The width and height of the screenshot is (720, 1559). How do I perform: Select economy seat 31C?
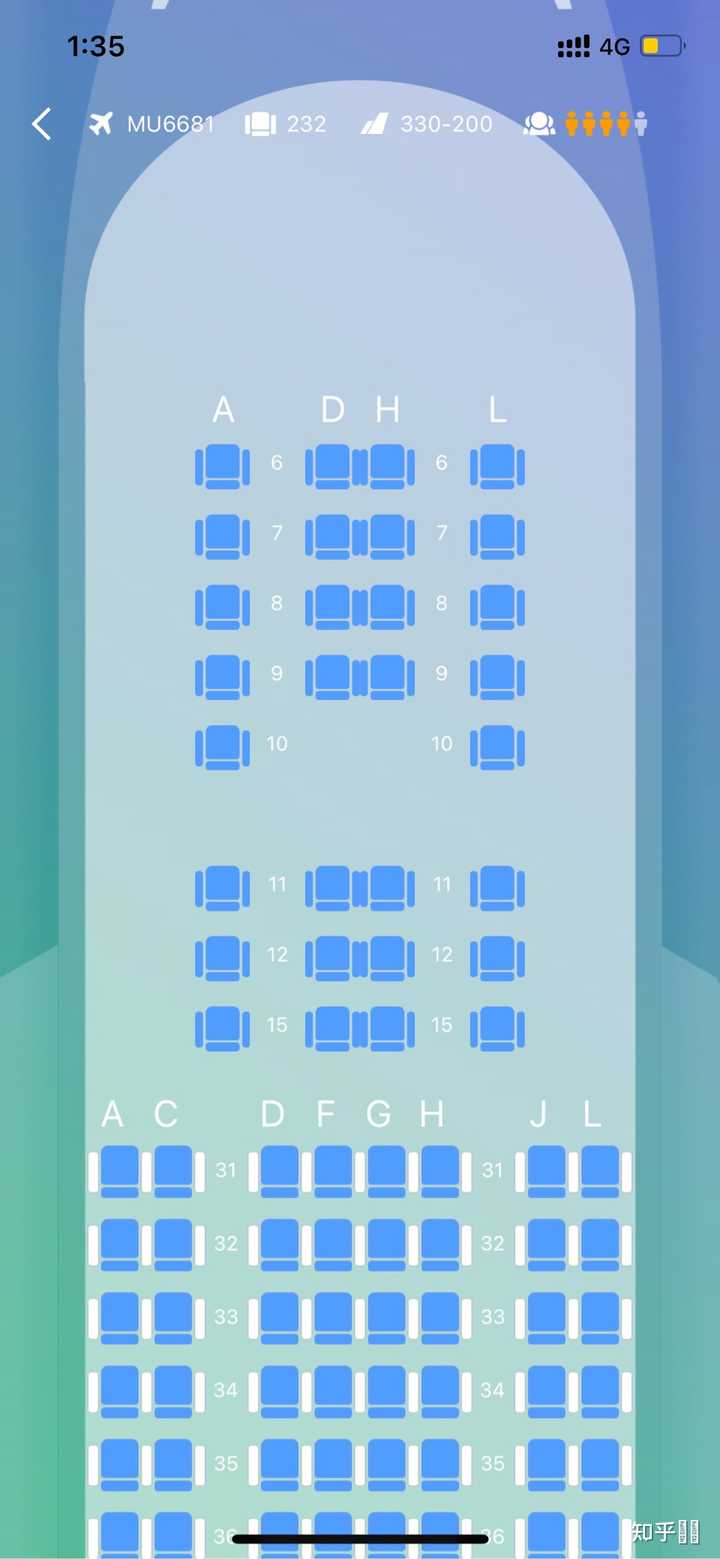(173, 1171)
